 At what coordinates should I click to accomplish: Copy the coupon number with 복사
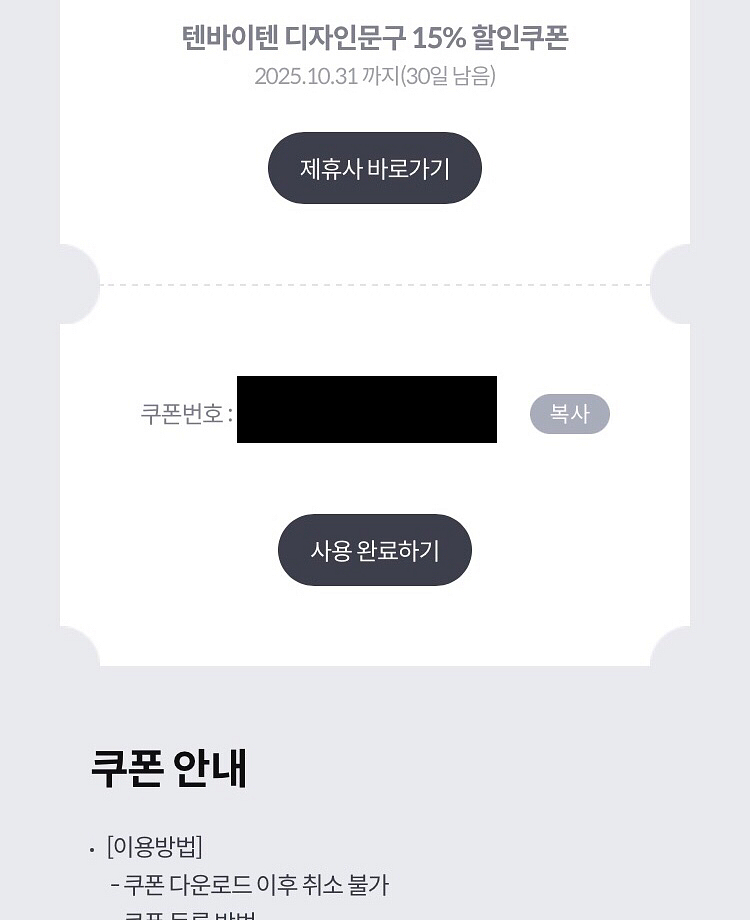(569, 414)
